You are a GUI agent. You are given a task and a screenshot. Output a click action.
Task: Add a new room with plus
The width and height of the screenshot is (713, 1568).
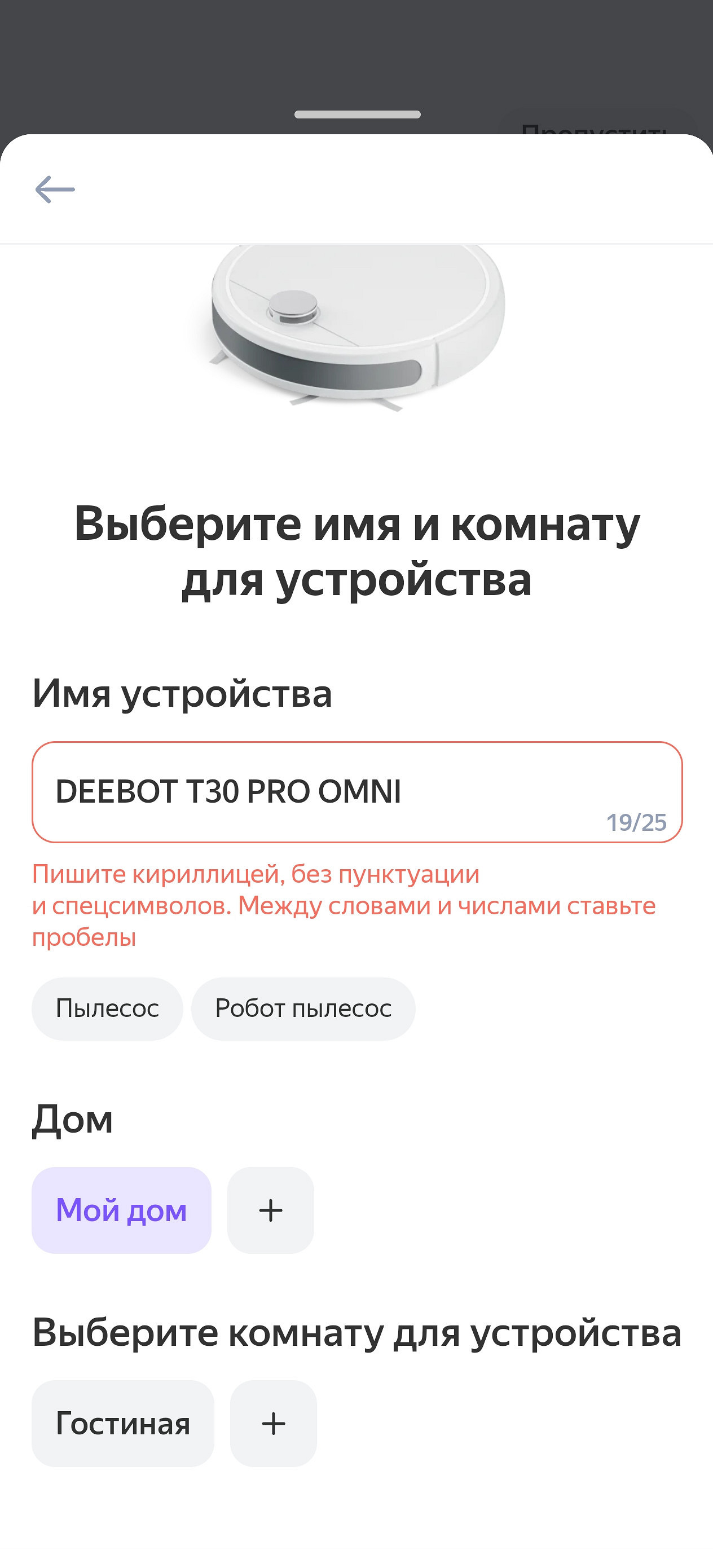tap(273, 1423)
